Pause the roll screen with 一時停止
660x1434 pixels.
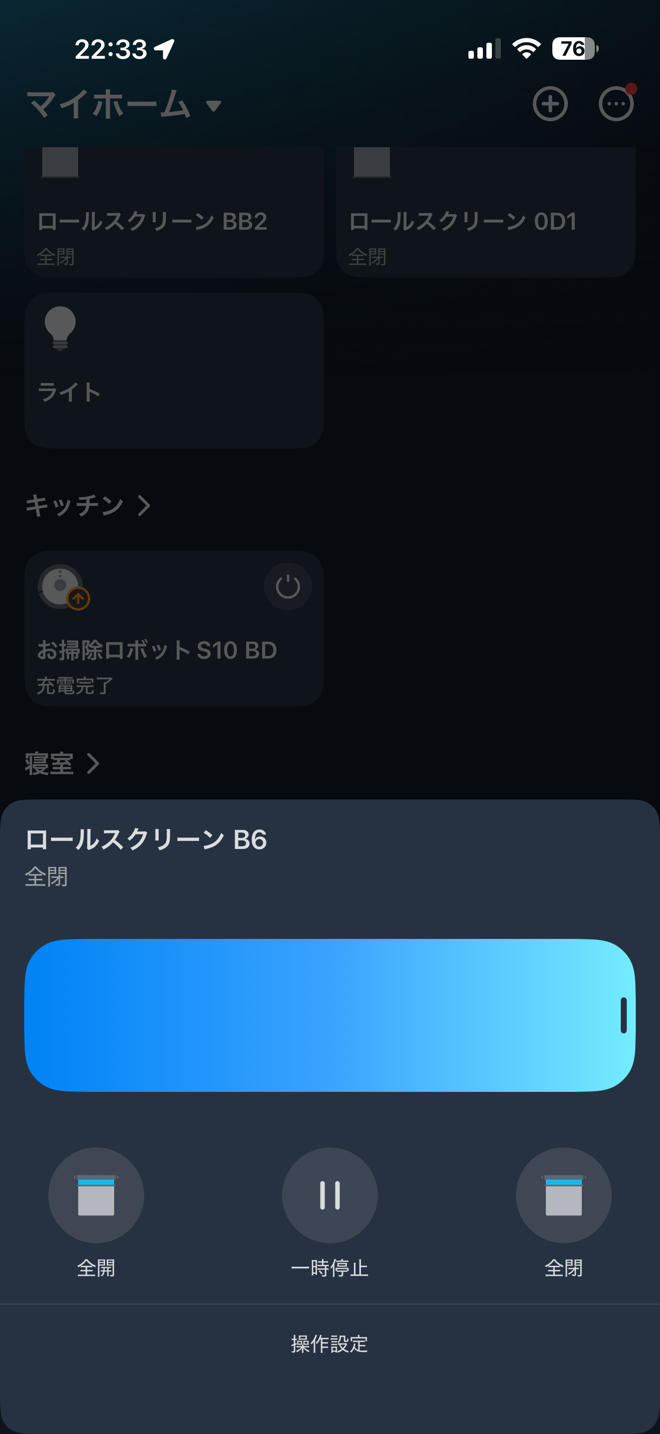329,1195
